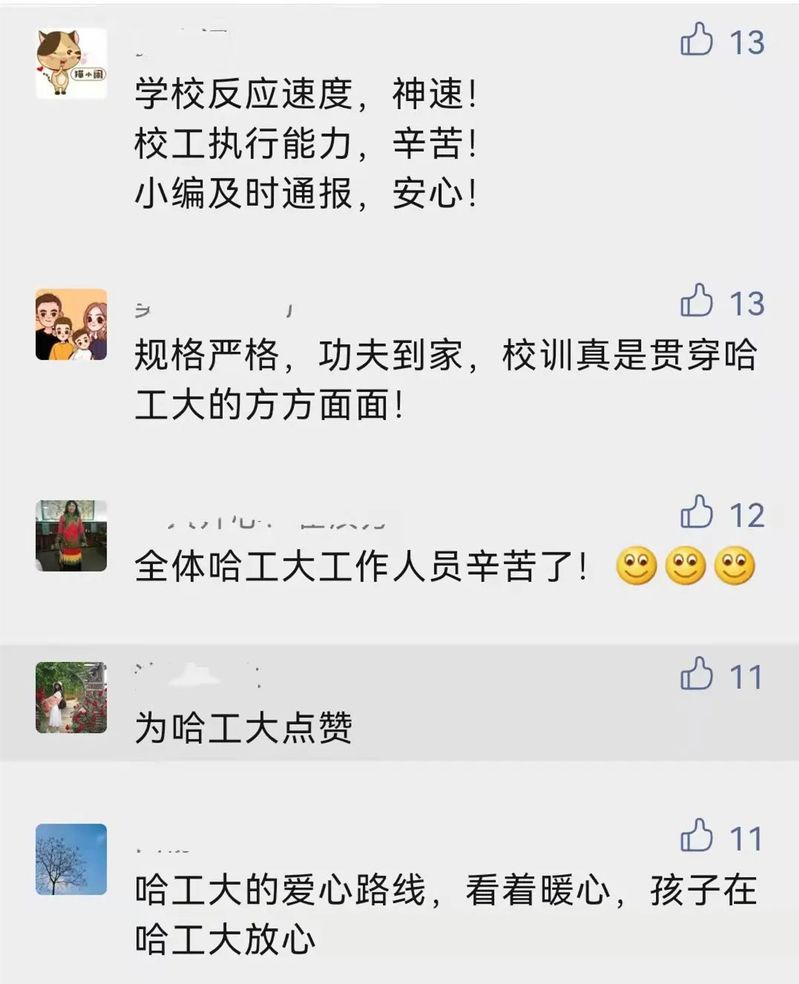Like the comment 为哈工大点赞

pyautogui.click(x=697, y=675)
